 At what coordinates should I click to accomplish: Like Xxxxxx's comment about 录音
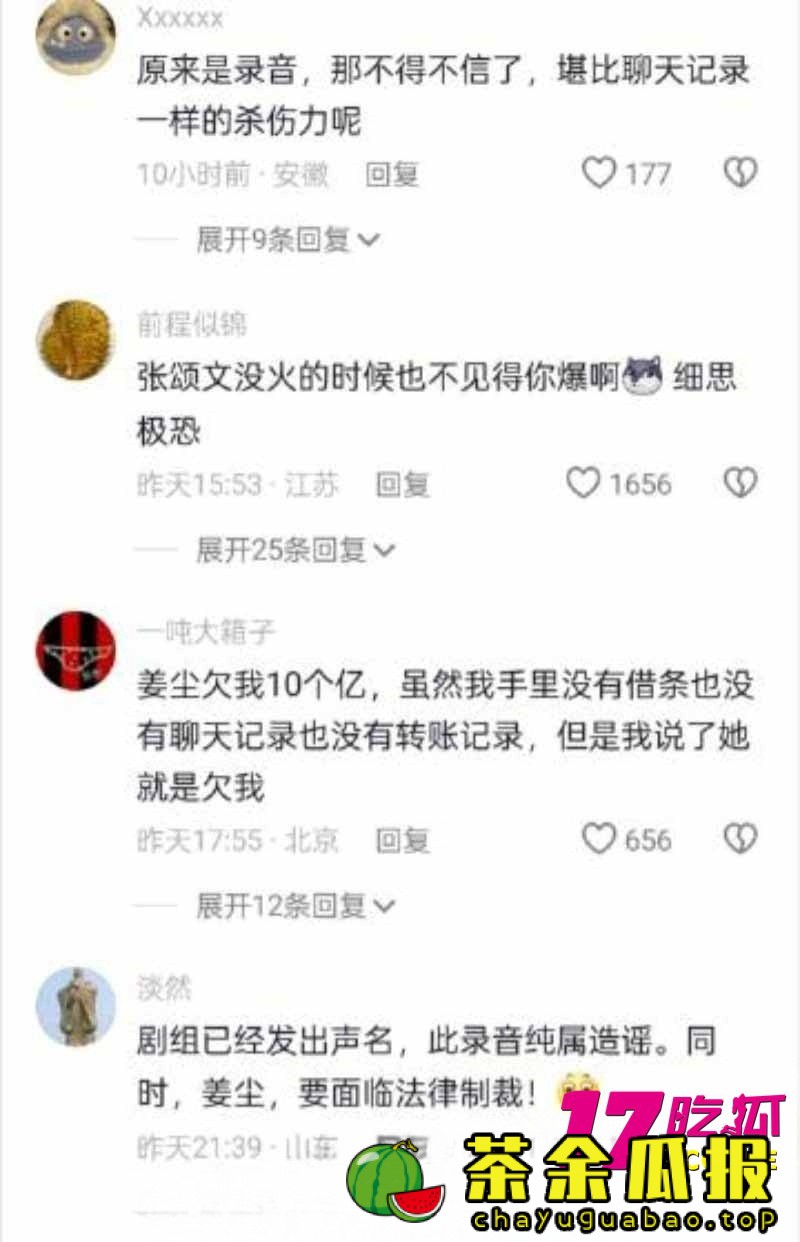(600, 174)
